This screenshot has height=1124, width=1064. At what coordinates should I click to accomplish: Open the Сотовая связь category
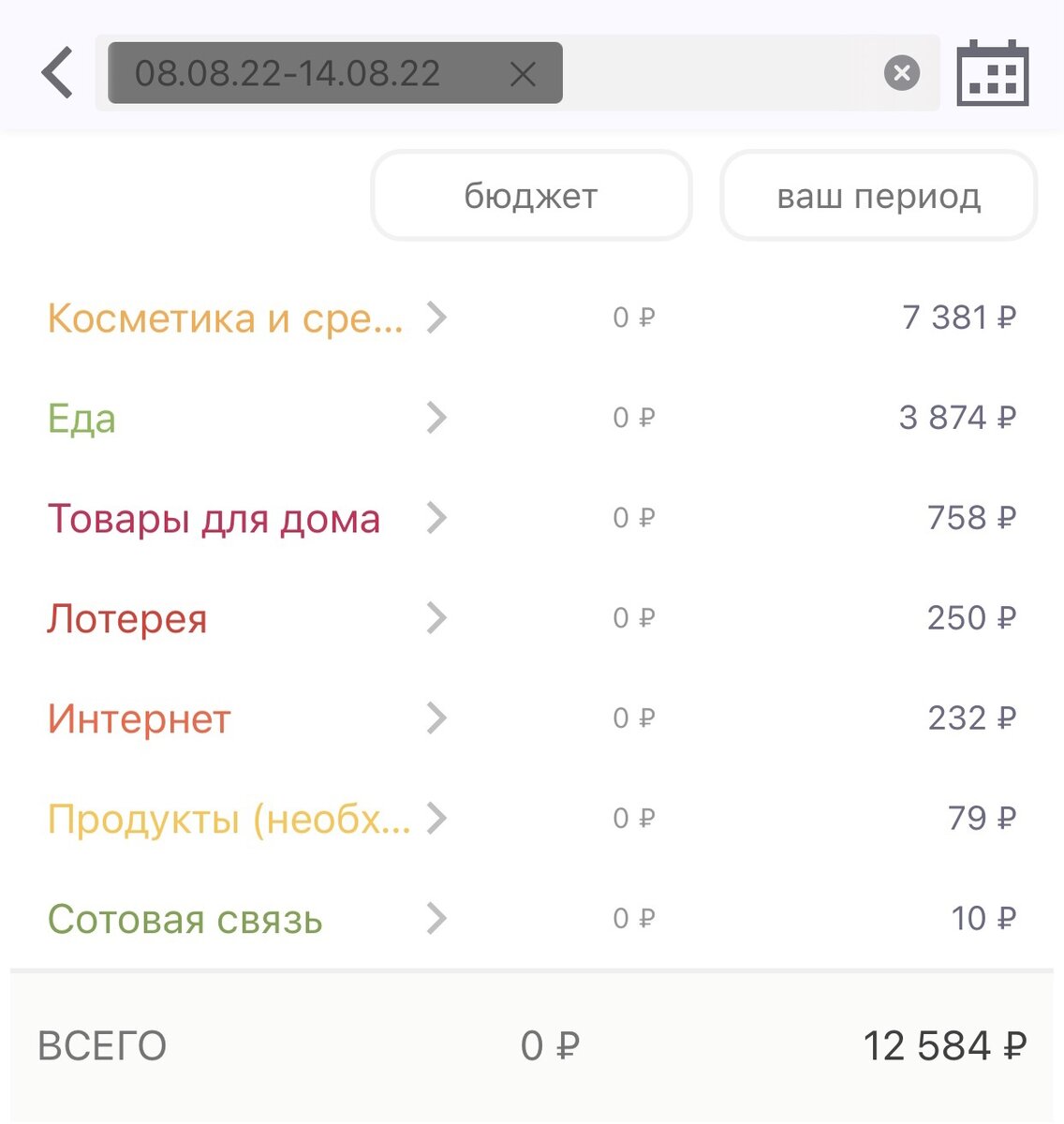click(x=185, y=919)
